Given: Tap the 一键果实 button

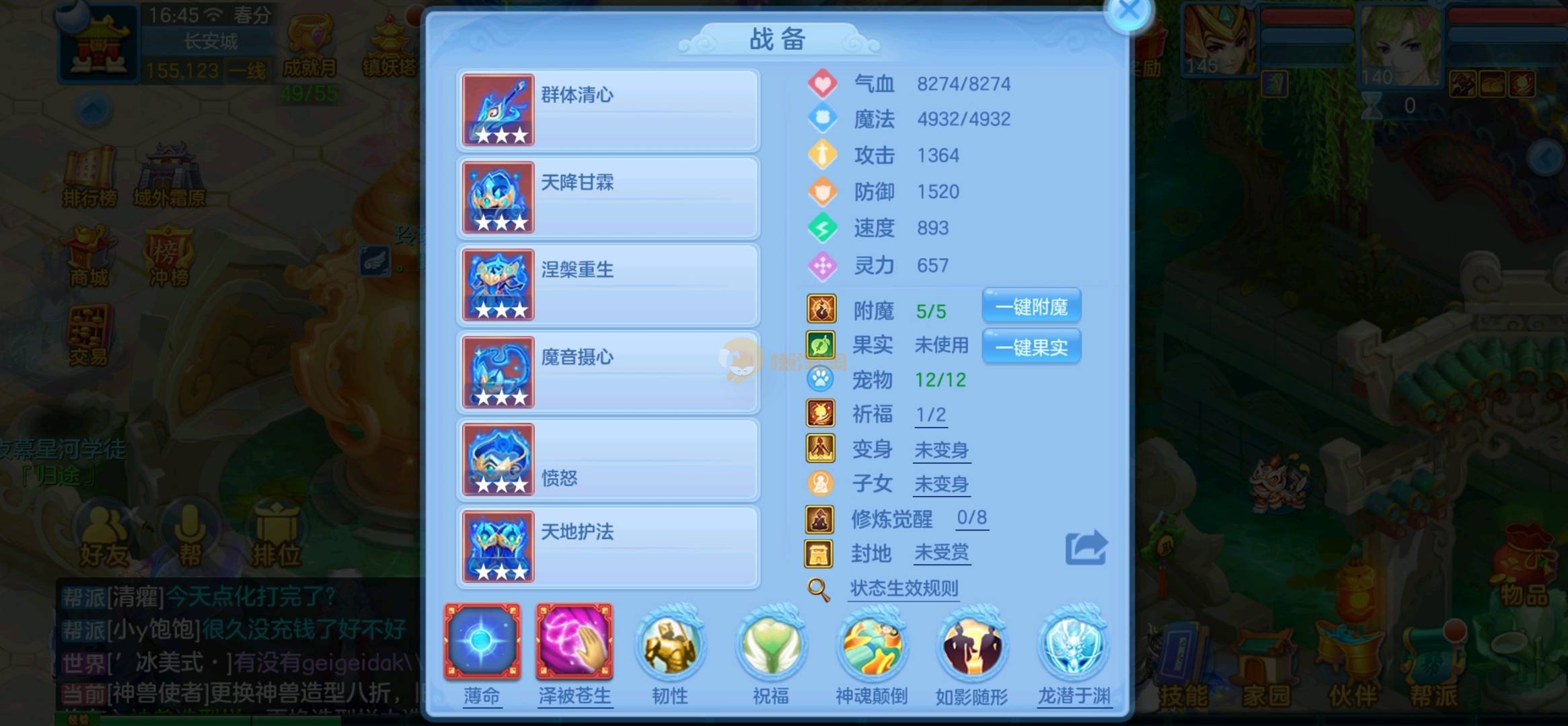Looking at the screenshot, I should click(1031, 348).
